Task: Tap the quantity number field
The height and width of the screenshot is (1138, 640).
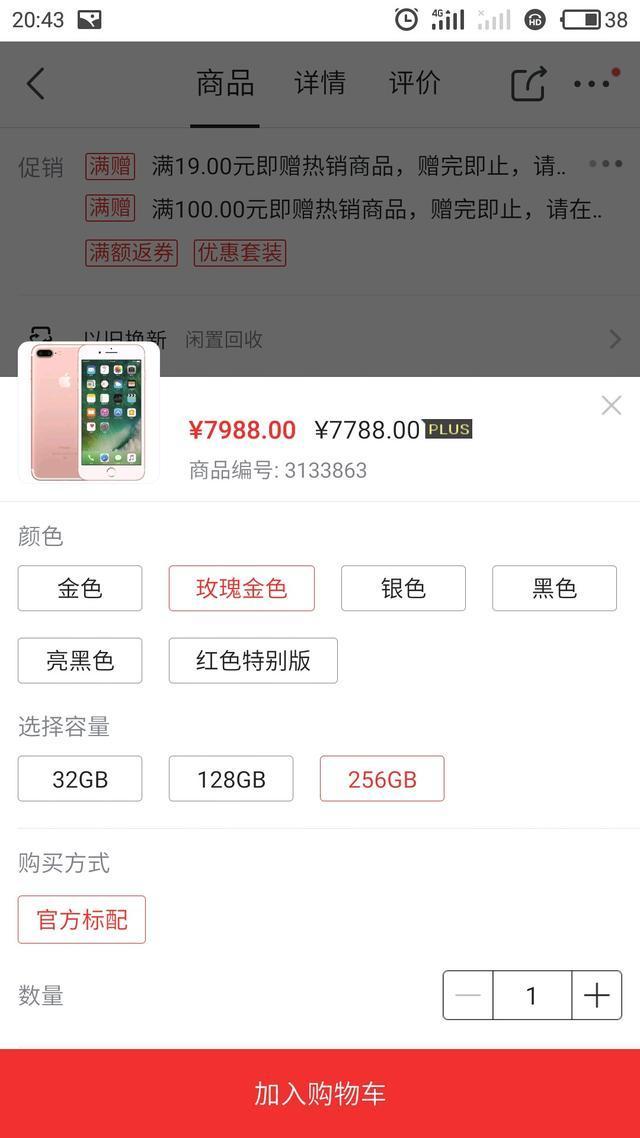Action: [532, 995]
